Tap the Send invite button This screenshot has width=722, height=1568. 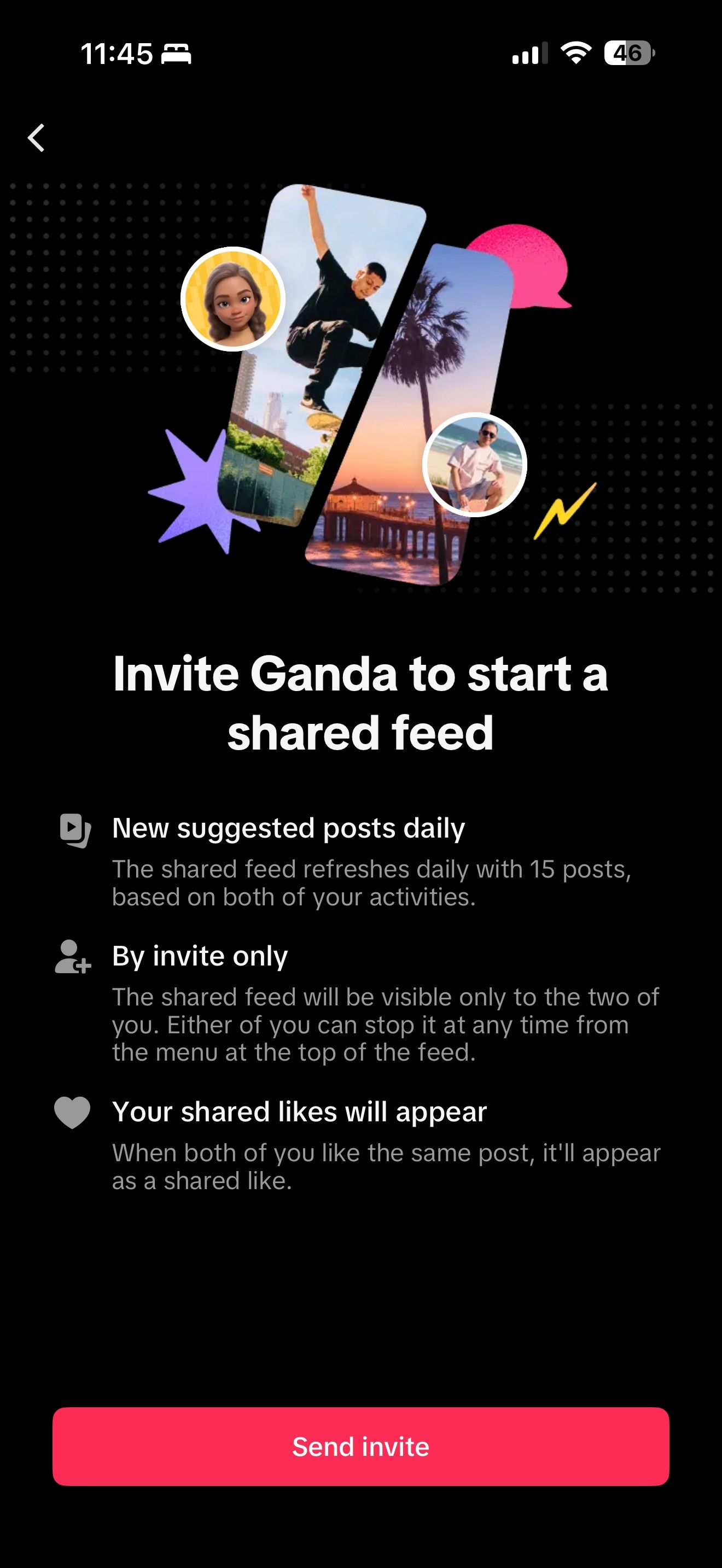(360, 1446)
